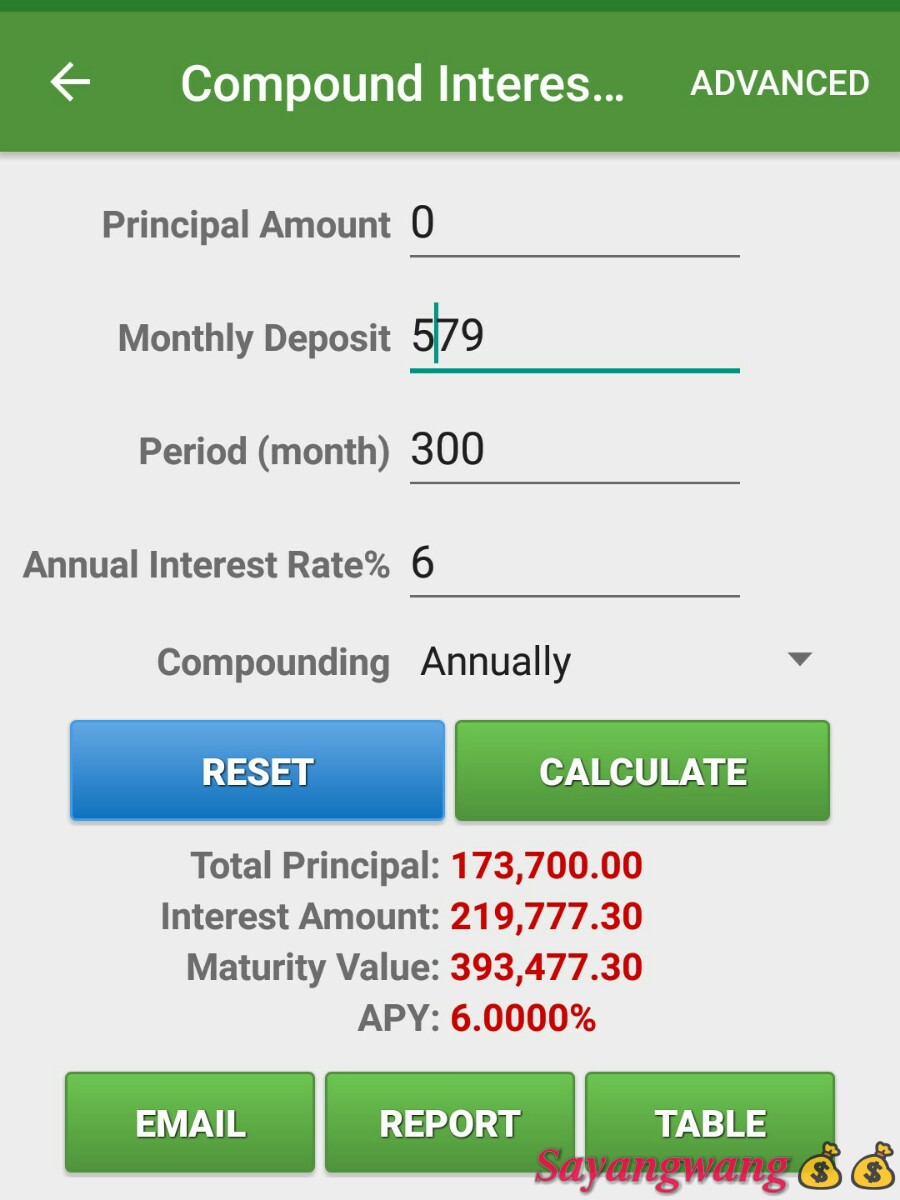Open the REPORT view
The width and height of the screenshot is (900, 1200).
tap(450, 1122)
